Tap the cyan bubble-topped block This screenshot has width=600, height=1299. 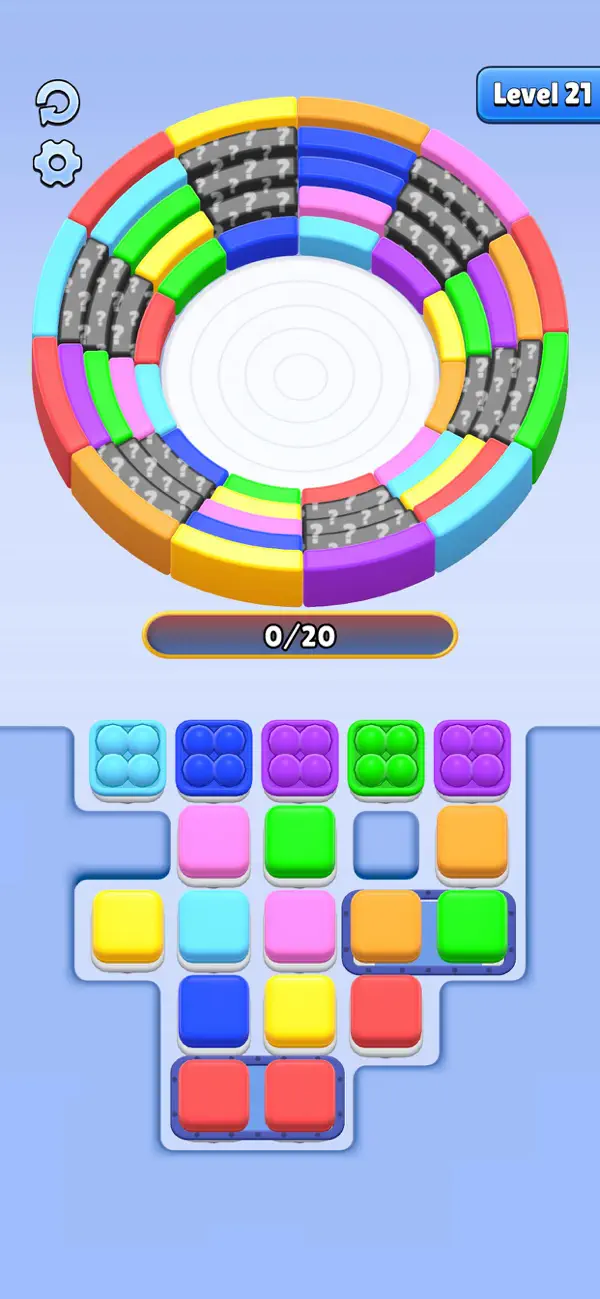click(x=127, y=760)
